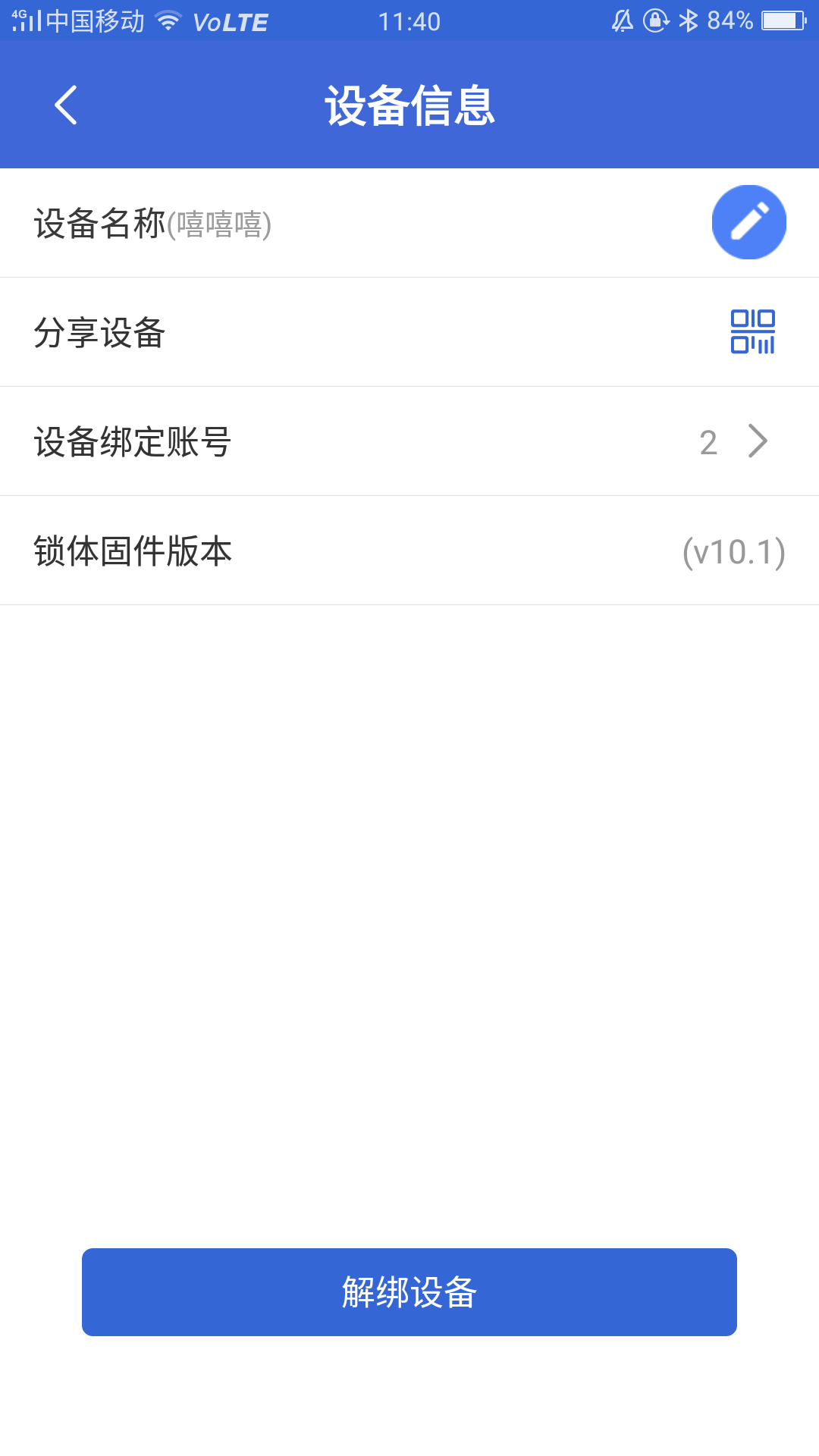Open the 设备绑定账号 row
The width and height of the screenshot is (819, 1456).
point(409,441)
